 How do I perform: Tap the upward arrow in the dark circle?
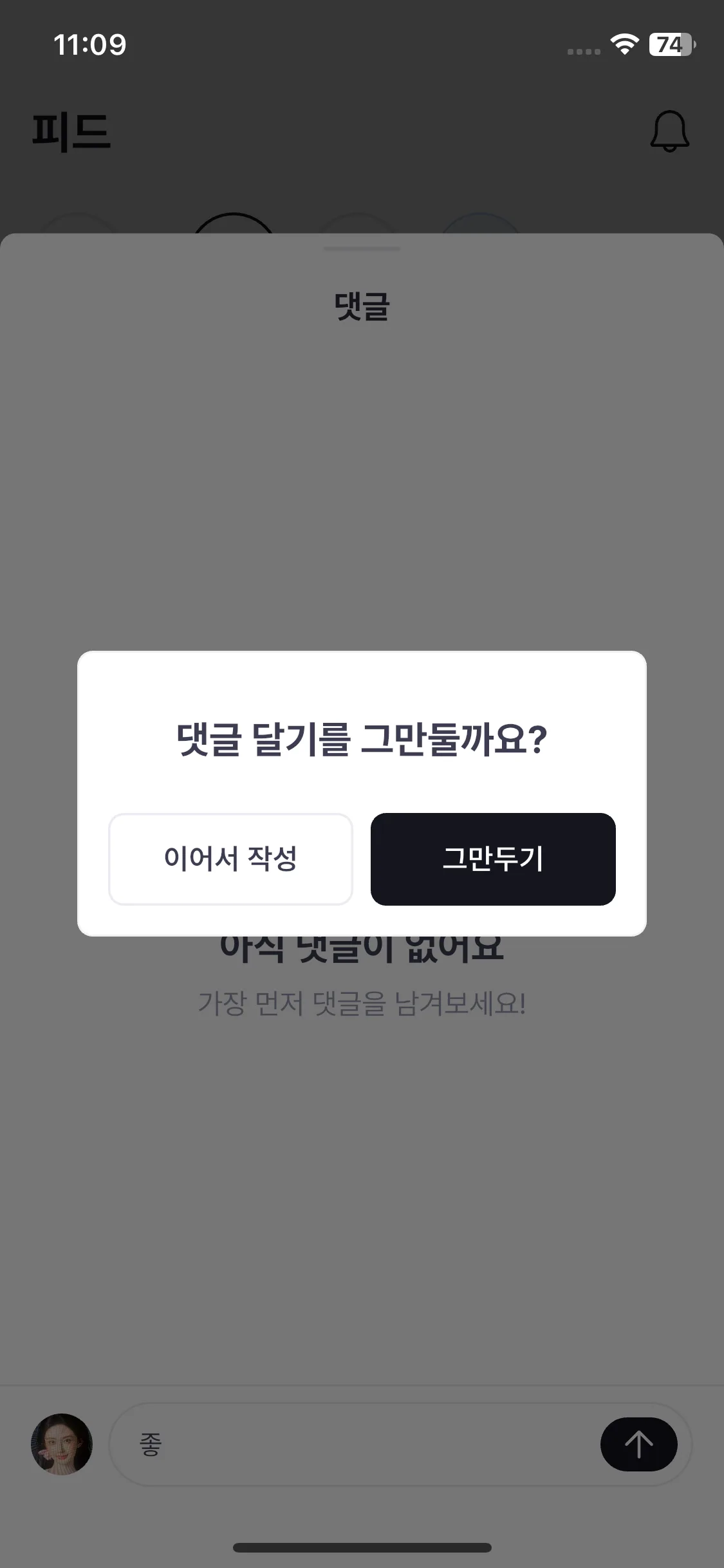(640, 1444)
